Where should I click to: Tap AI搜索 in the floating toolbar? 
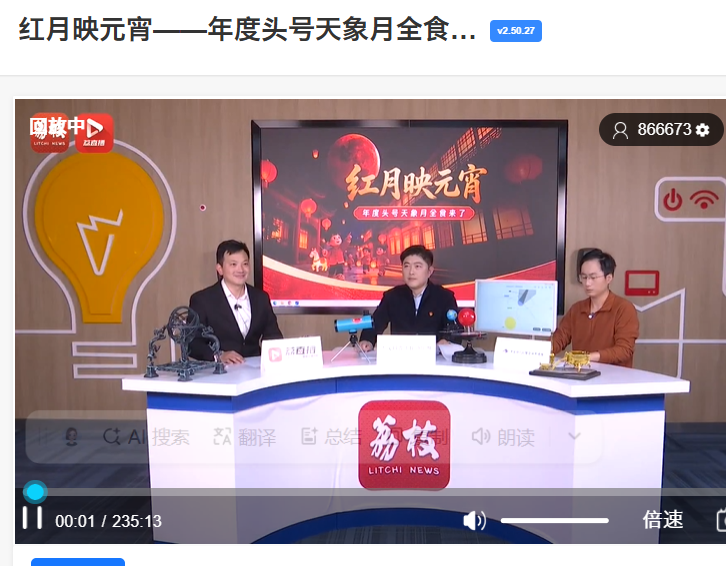tap(146, 437)
